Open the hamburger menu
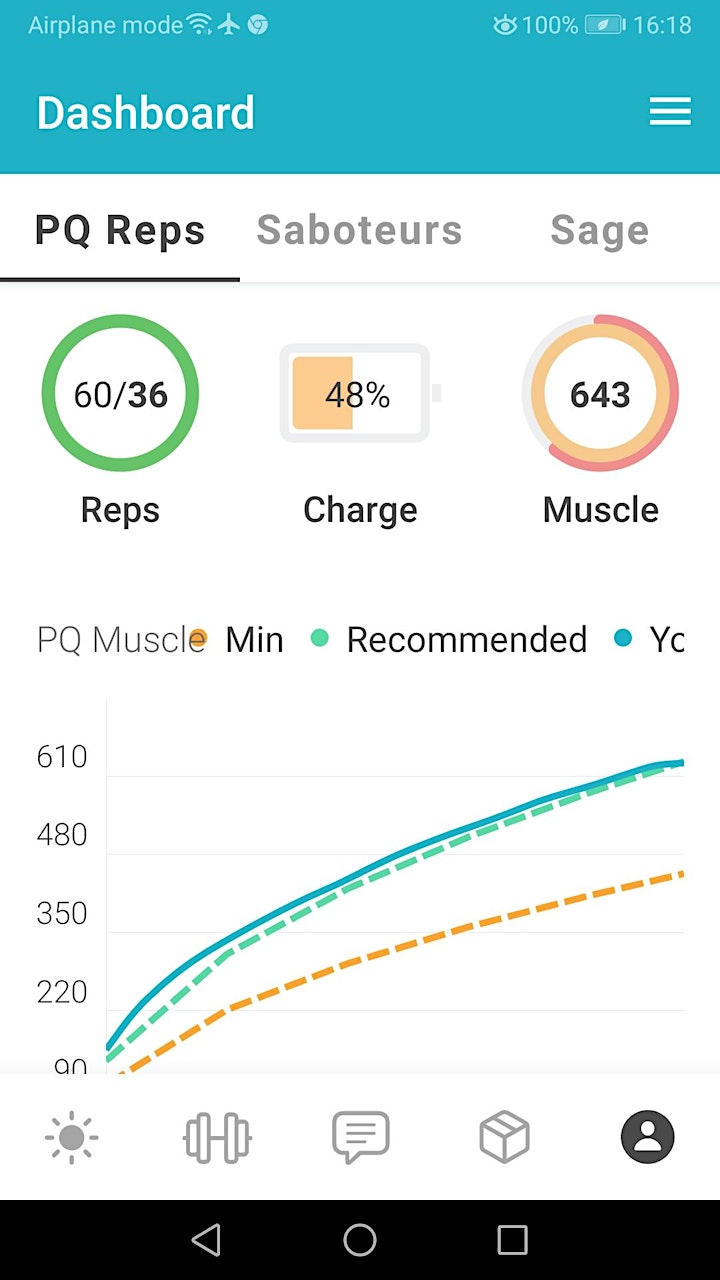This screenshot has width=720, height=1280. (x=670, y=112)
